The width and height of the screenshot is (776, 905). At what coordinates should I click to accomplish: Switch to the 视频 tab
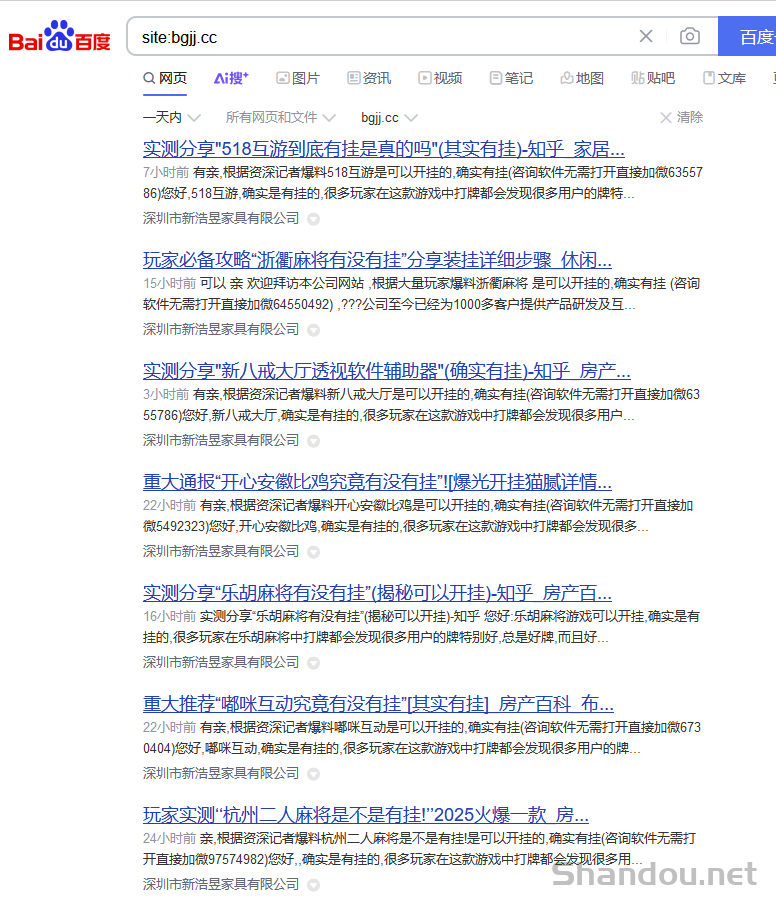pos(440,78)
